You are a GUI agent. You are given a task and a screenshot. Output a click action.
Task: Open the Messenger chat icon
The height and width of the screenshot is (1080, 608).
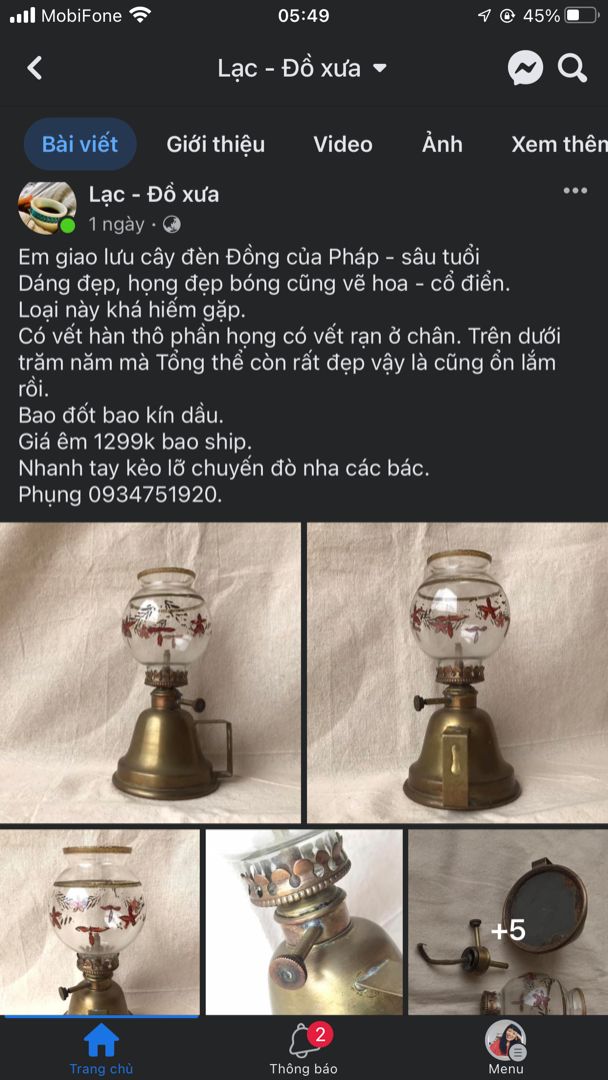[525, 68]
